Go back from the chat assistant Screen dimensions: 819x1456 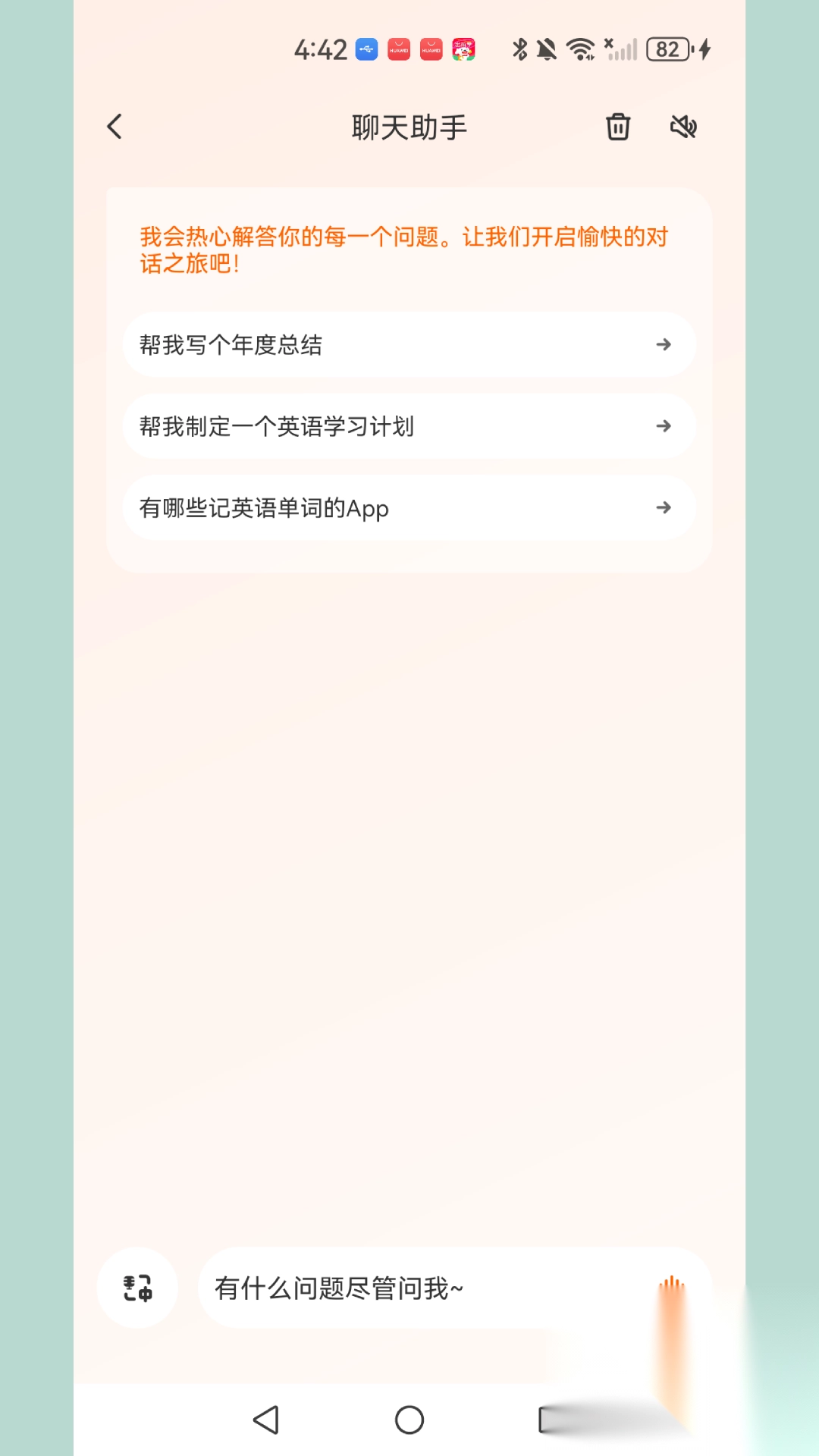click(x=115, y=127)
